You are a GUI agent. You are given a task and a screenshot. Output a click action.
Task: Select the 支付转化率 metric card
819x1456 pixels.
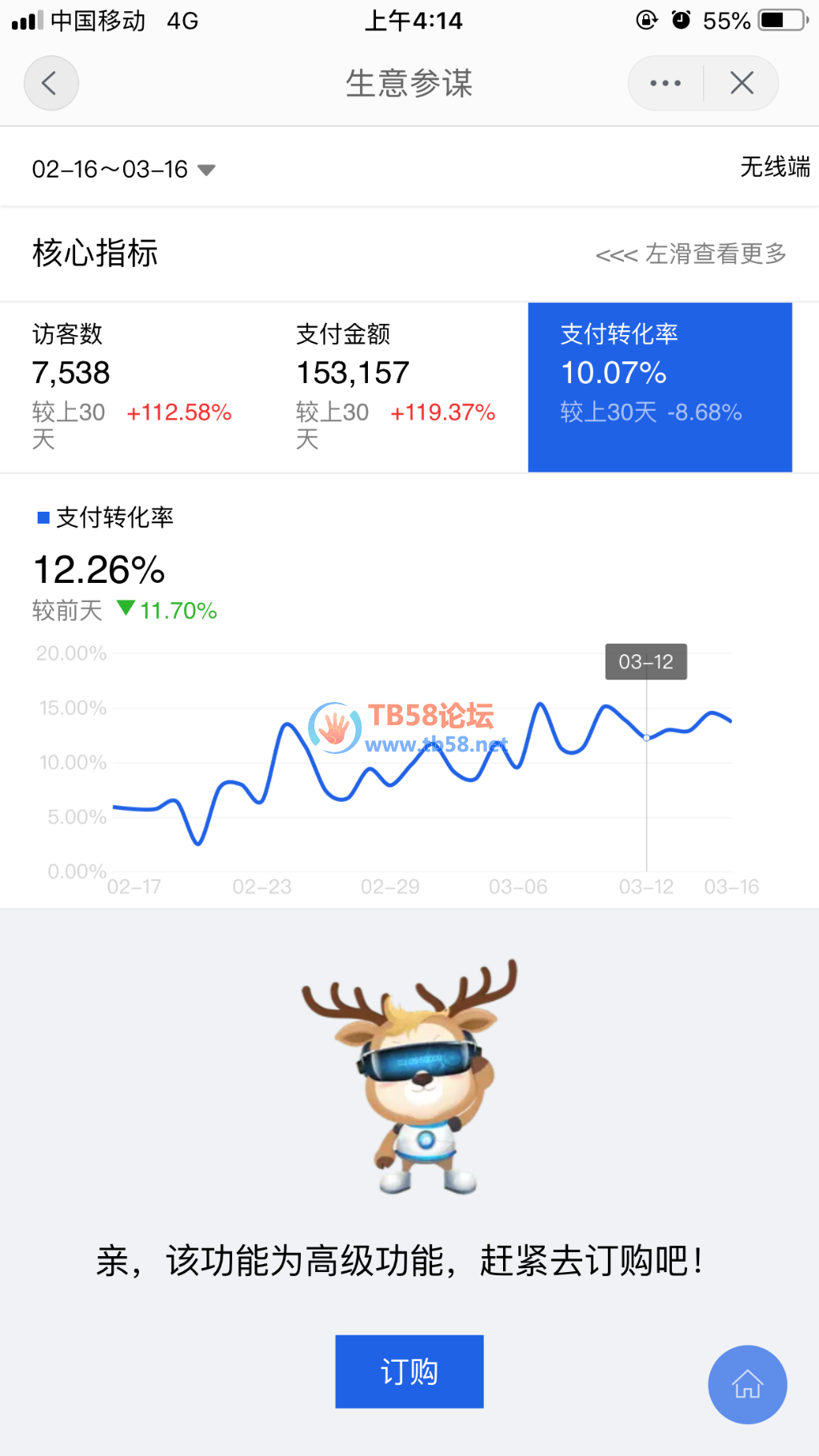(660, 386)
